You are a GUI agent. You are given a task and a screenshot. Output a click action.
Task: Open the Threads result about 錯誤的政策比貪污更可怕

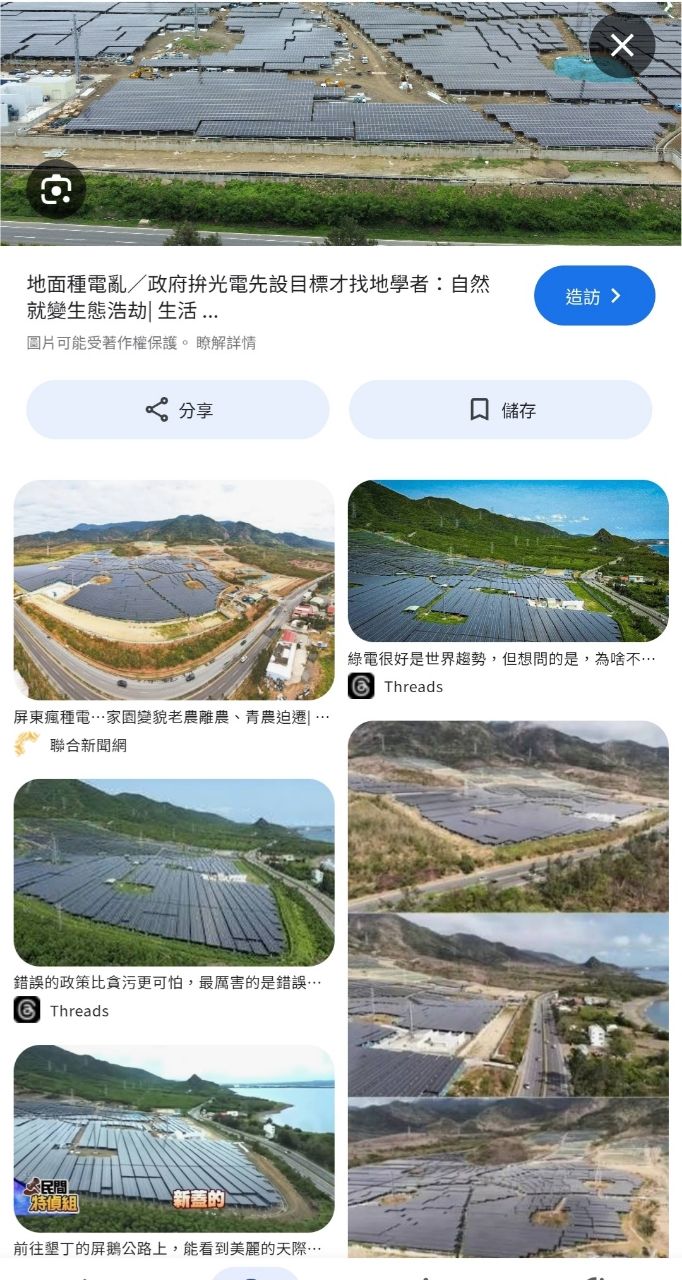click(173, 872)
